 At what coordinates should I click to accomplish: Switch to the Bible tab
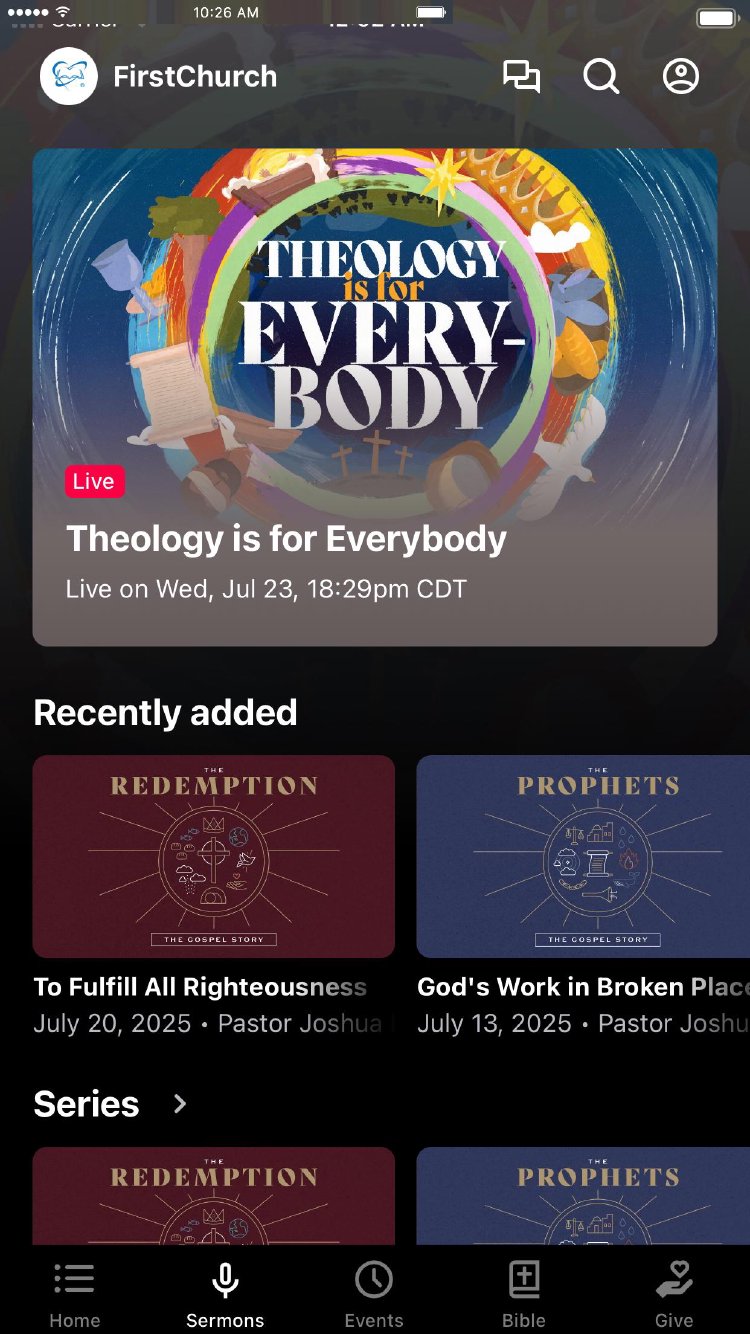[524, 1293]
